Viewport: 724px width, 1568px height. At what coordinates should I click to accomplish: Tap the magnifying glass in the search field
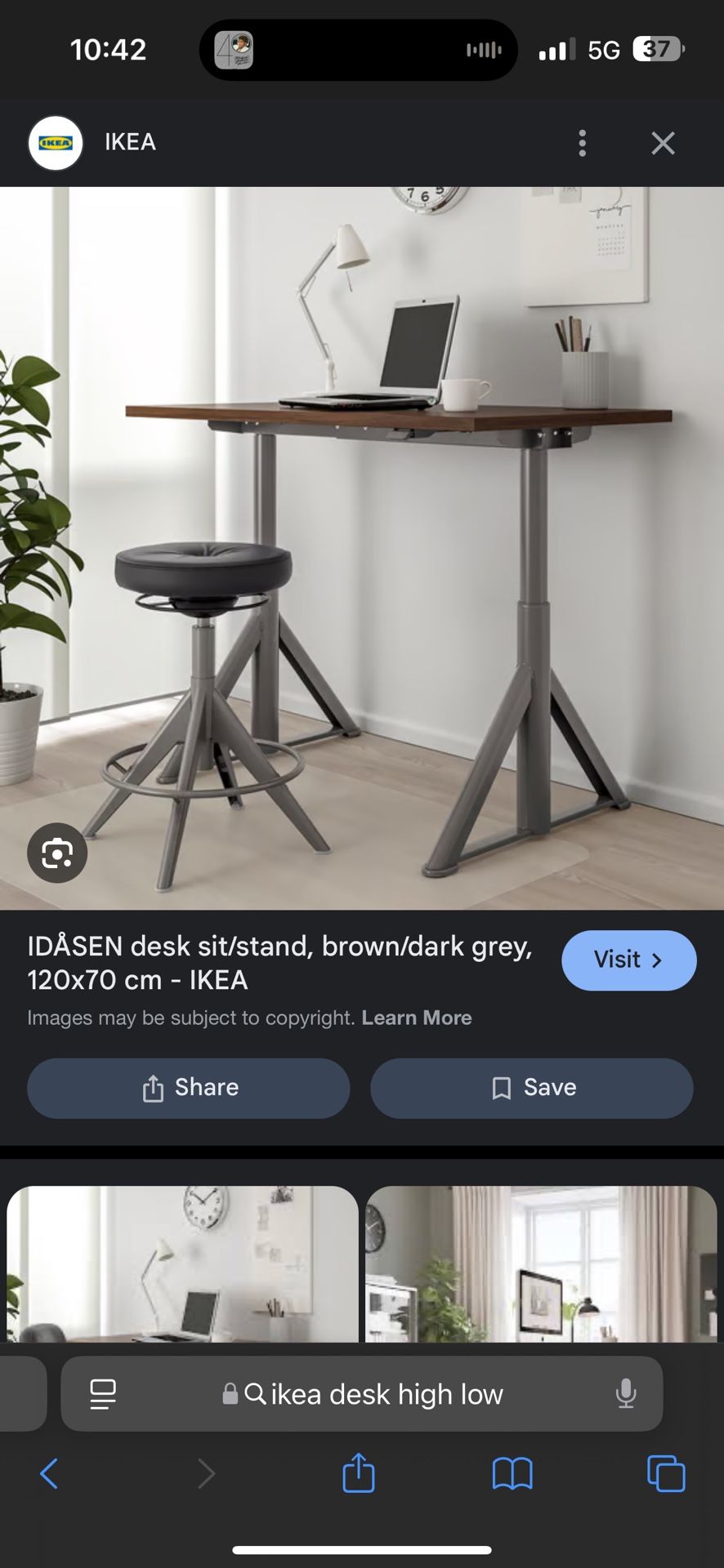pyautogui.click(x=257, y=1394)
